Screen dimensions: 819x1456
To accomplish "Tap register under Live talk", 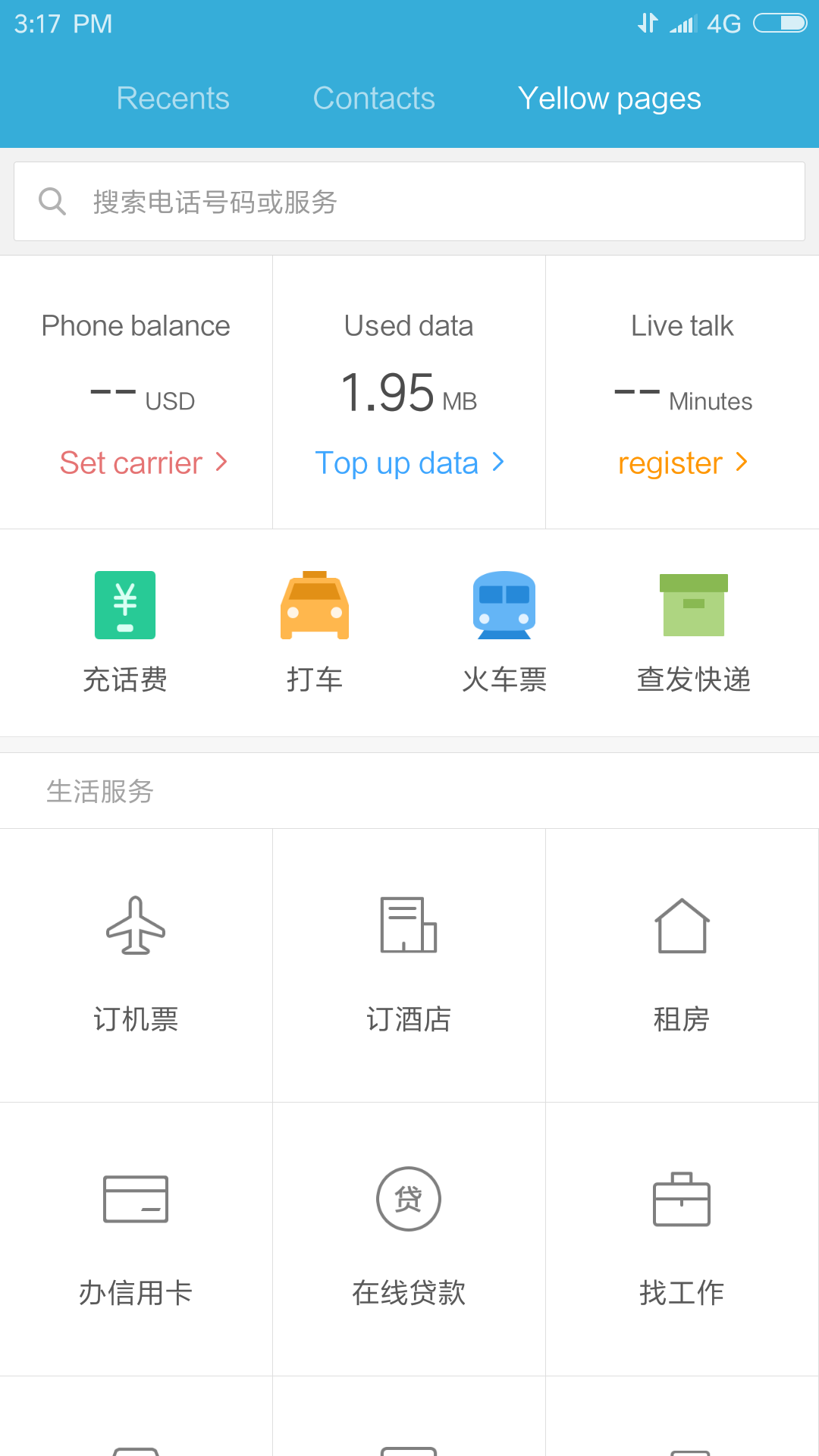I will pos(682,463).
